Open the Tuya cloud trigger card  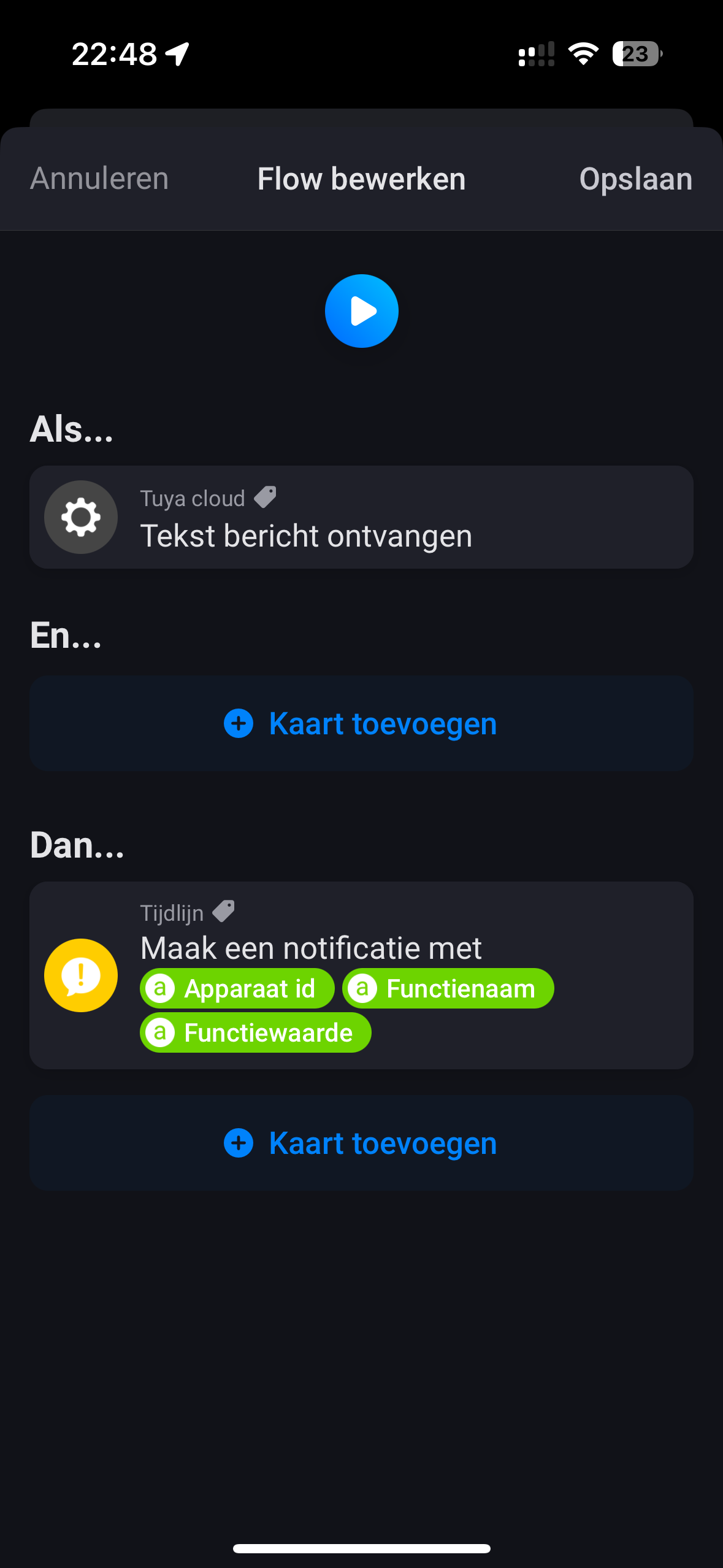361,517
